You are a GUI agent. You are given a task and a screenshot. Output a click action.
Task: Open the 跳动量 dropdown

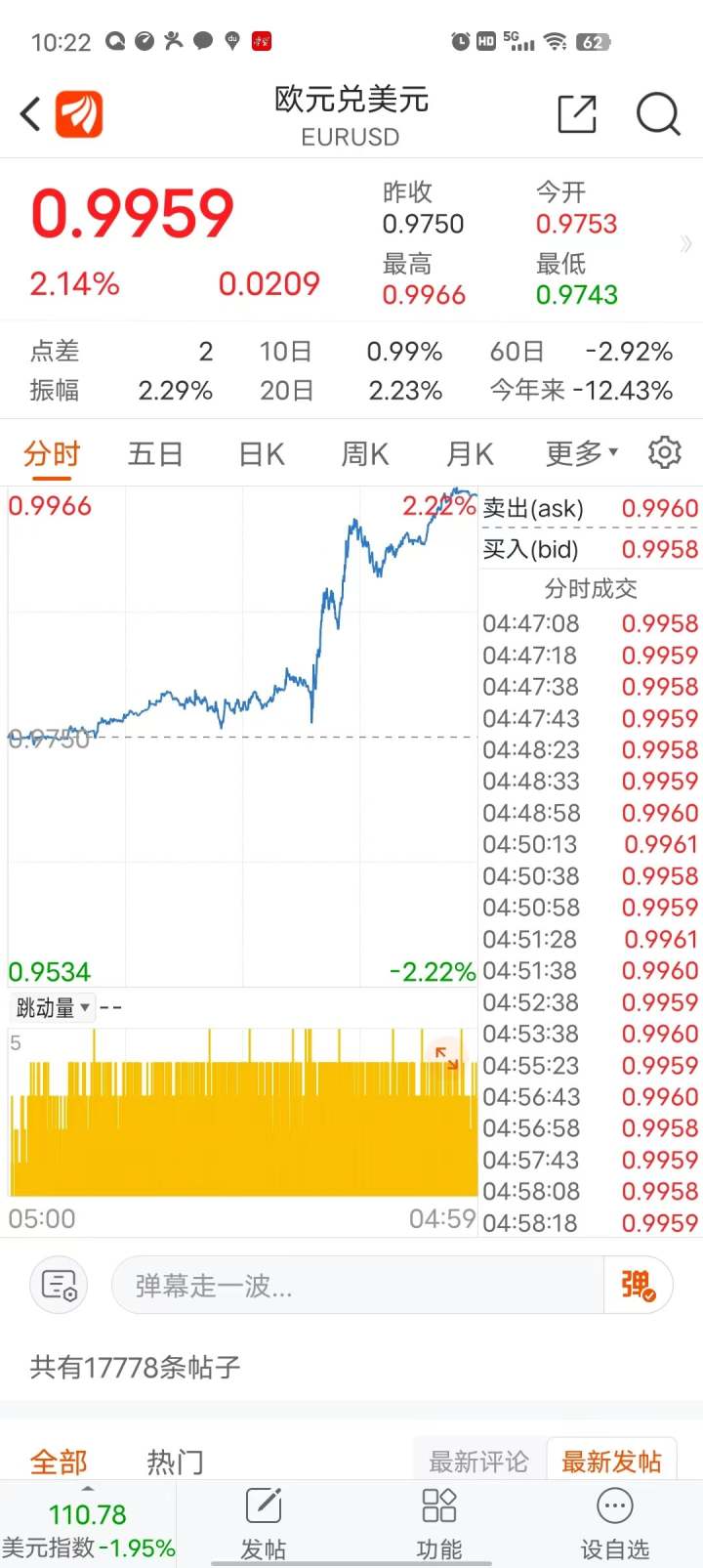[52, 1007]
